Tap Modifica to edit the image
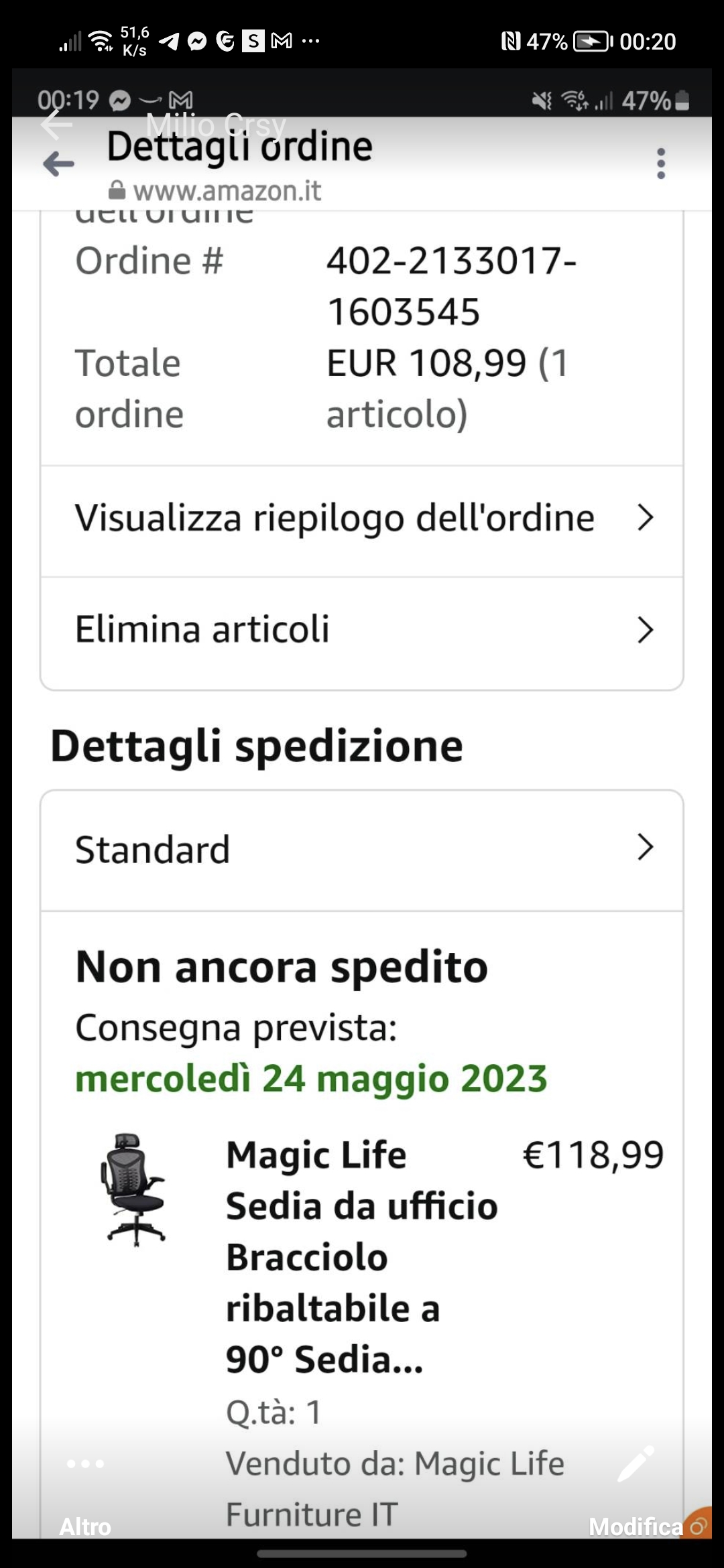724x1568 pixels. coord(636,1484)
